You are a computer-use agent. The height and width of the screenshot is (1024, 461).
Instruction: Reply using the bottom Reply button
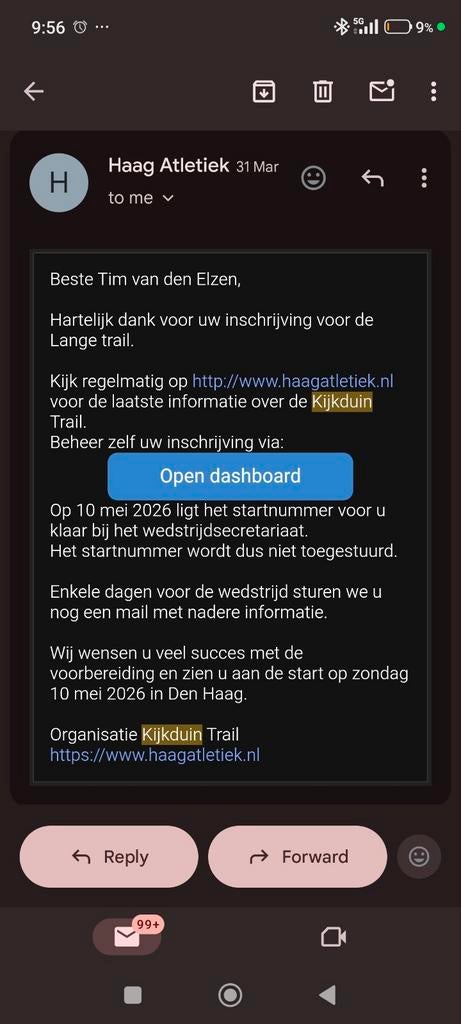coord(109,857)
